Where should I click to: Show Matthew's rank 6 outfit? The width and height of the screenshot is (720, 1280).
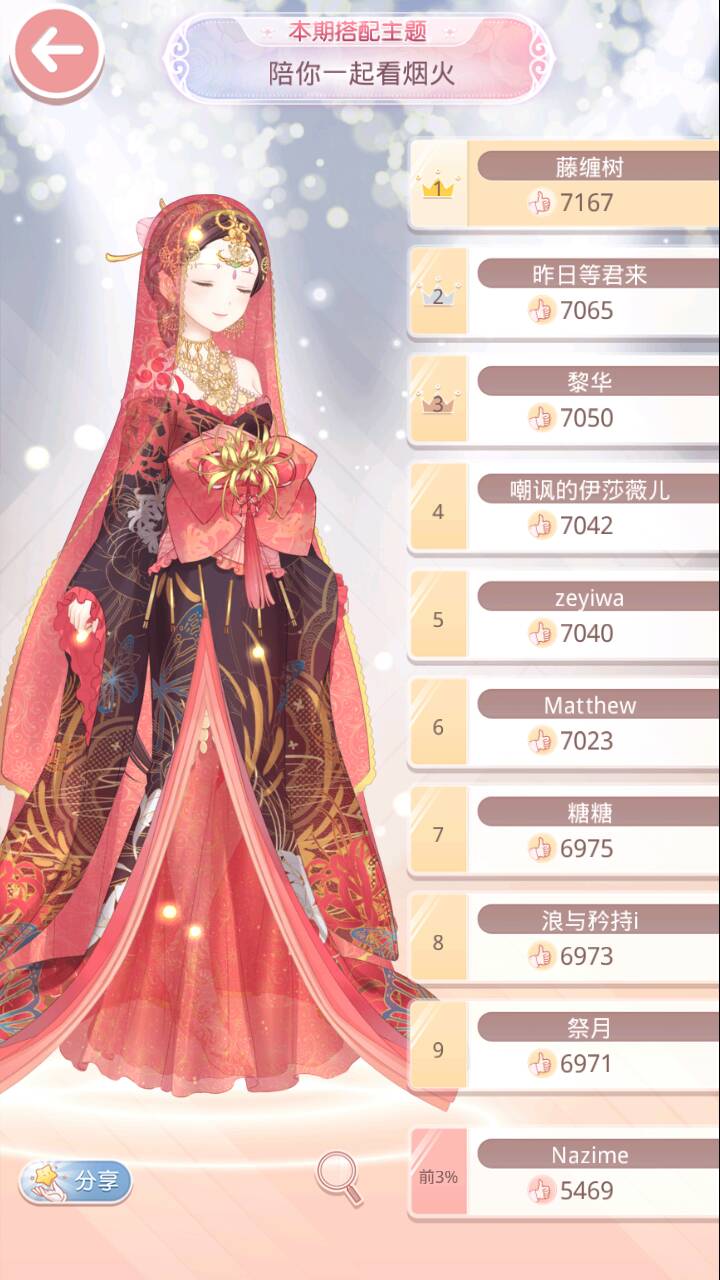565,723
